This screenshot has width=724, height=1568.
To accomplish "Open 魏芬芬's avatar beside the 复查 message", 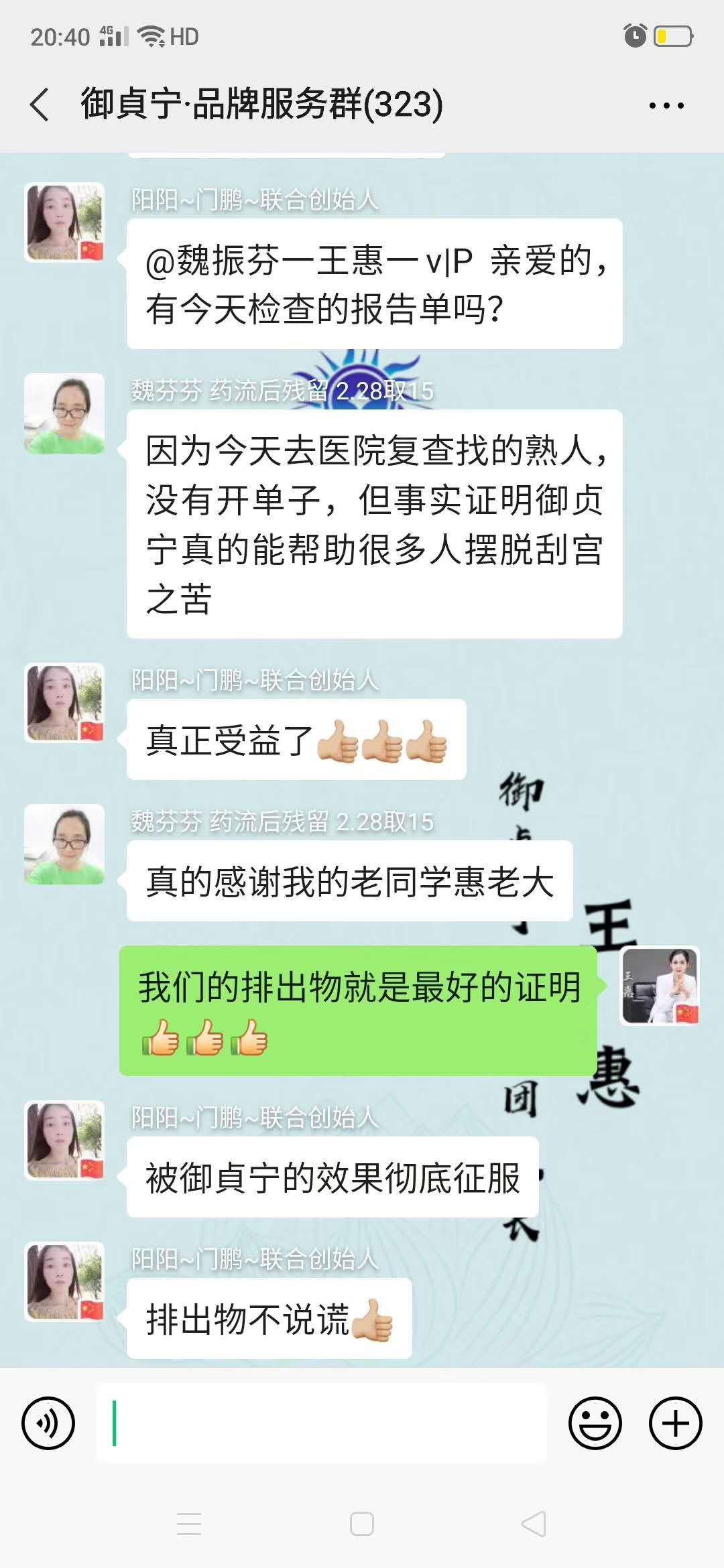I will 64,413.
